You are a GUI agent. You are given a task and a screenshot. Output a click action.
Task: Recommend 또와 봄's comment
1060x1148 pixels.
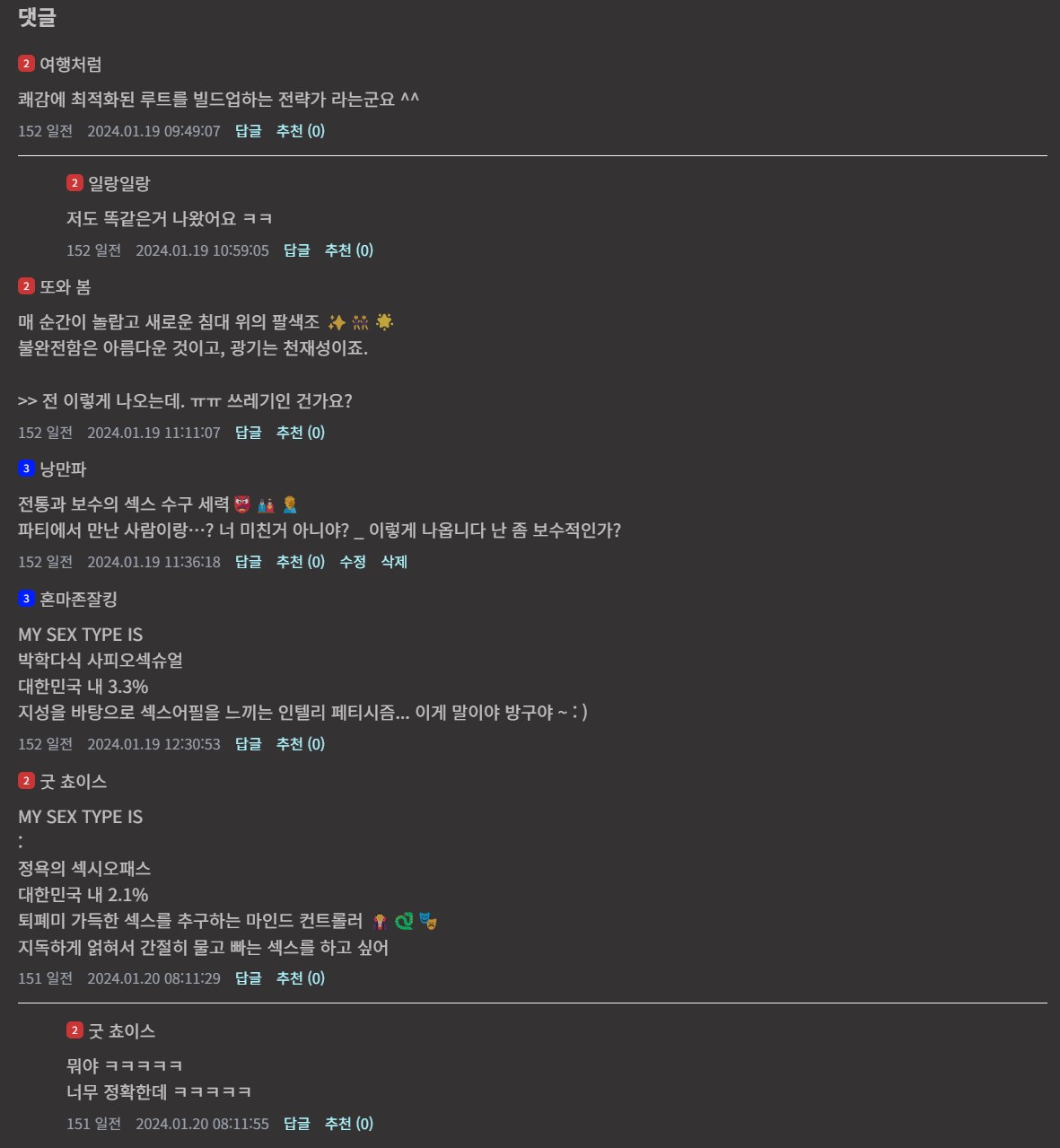click(301, 433)
